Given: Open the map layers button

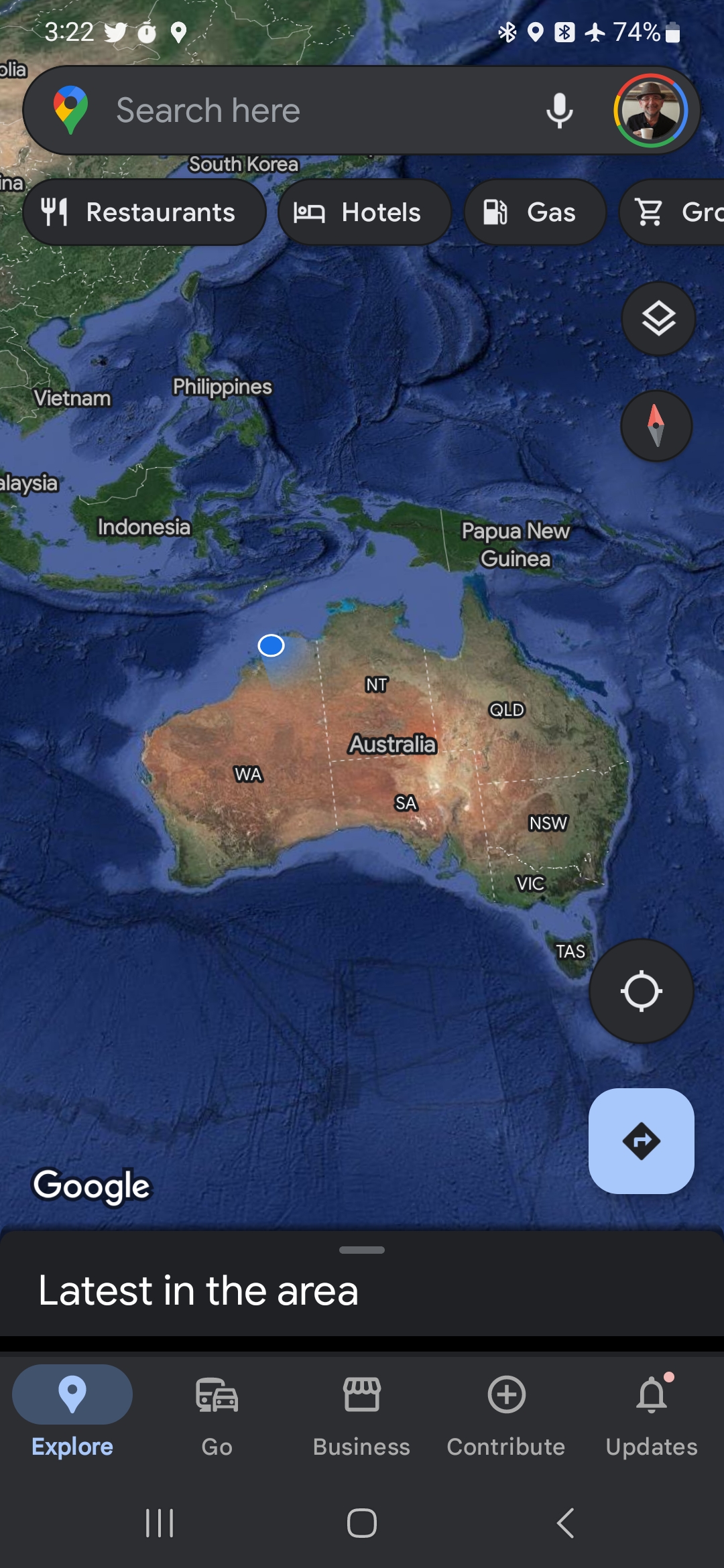Looking at the screenshot, I should click(658, 318).
